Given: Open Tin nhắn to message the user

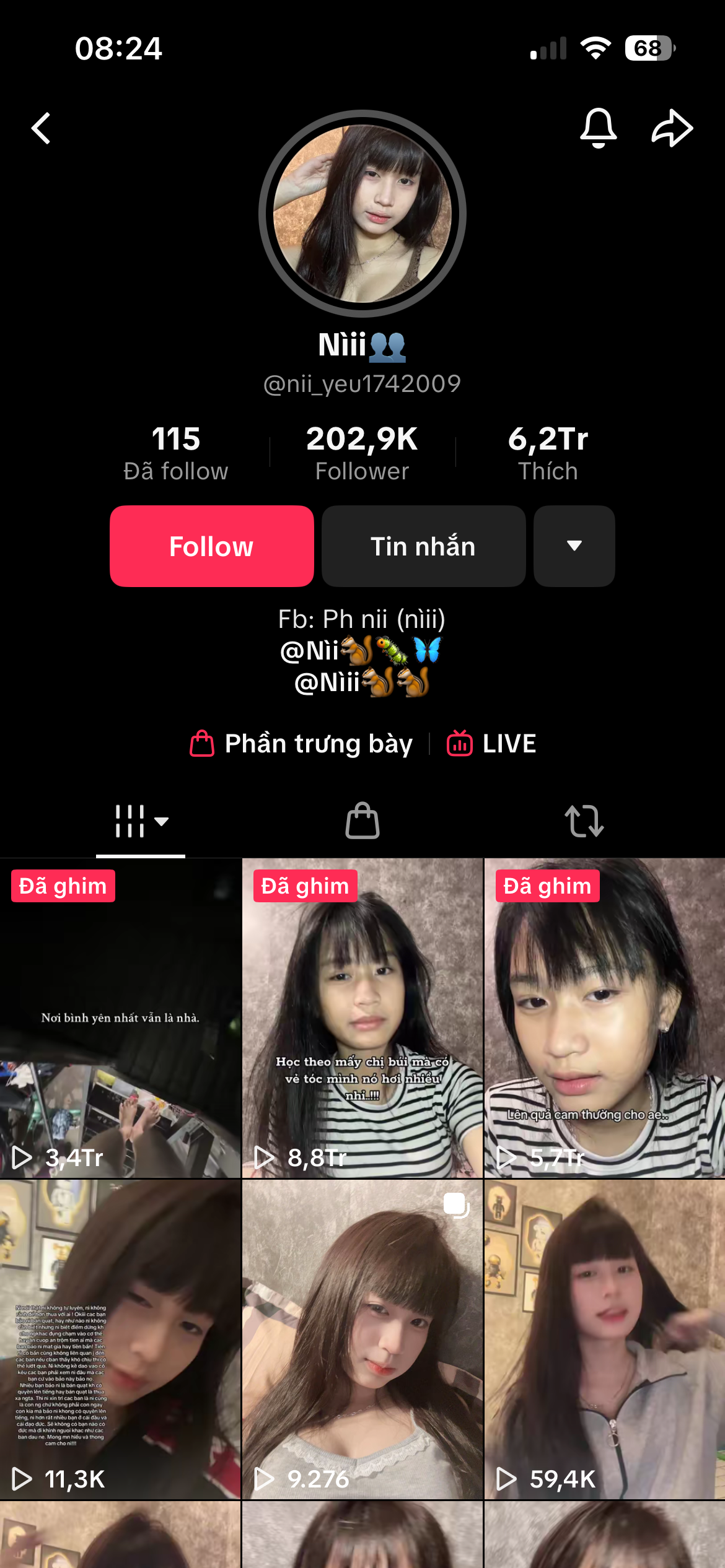Looking at the screenshot, I should click(x=423, y=546).
